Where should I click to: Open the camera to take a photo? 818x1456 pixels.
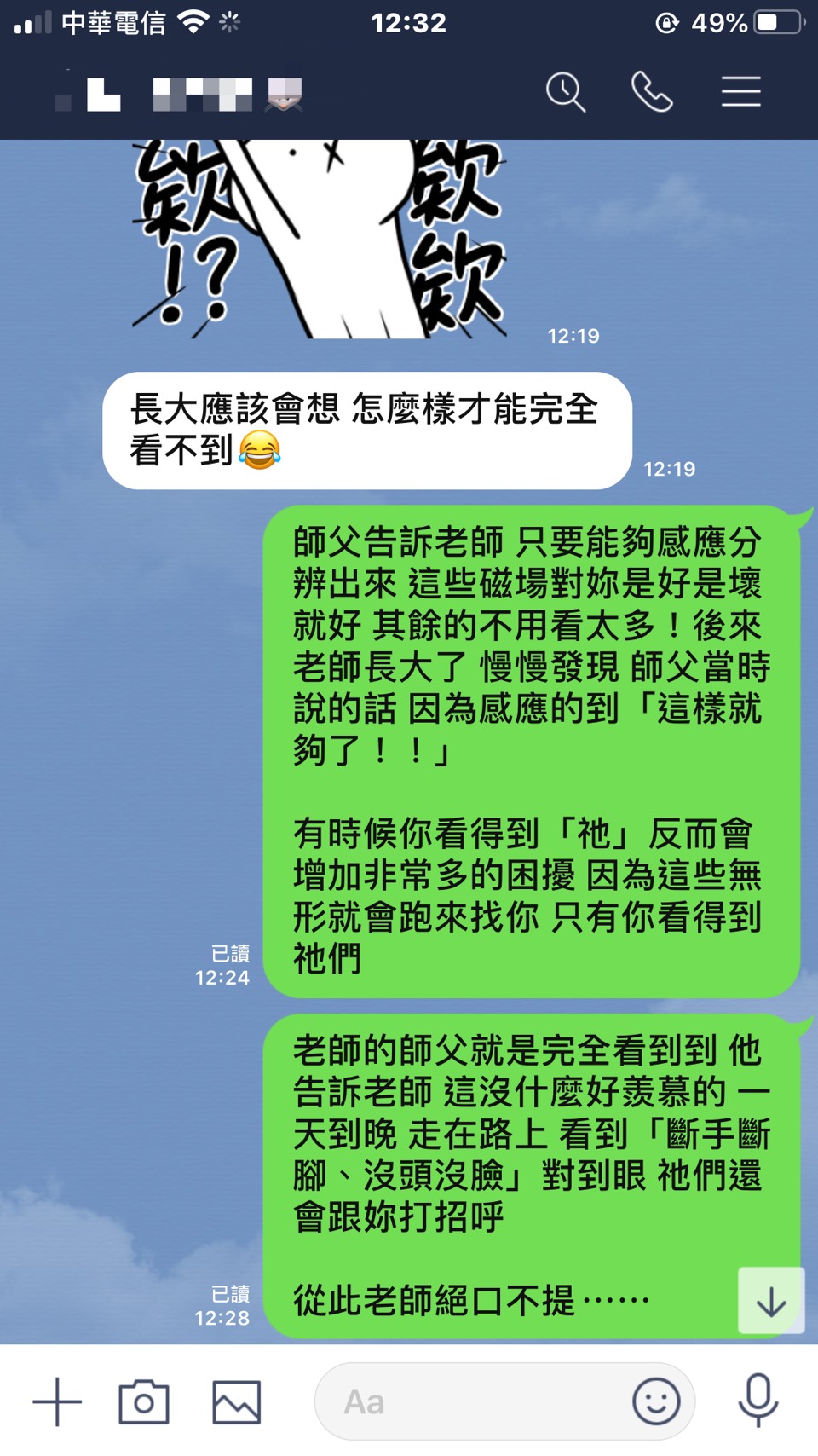(x=144, y=1401)
